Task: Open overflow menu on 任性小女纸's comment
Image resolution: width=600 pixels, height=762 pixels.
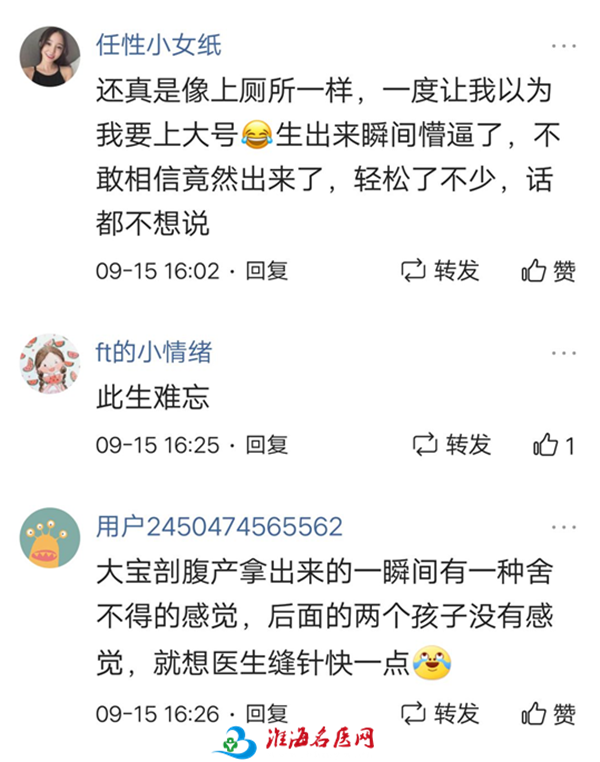Action: click(x=566, y=46)
